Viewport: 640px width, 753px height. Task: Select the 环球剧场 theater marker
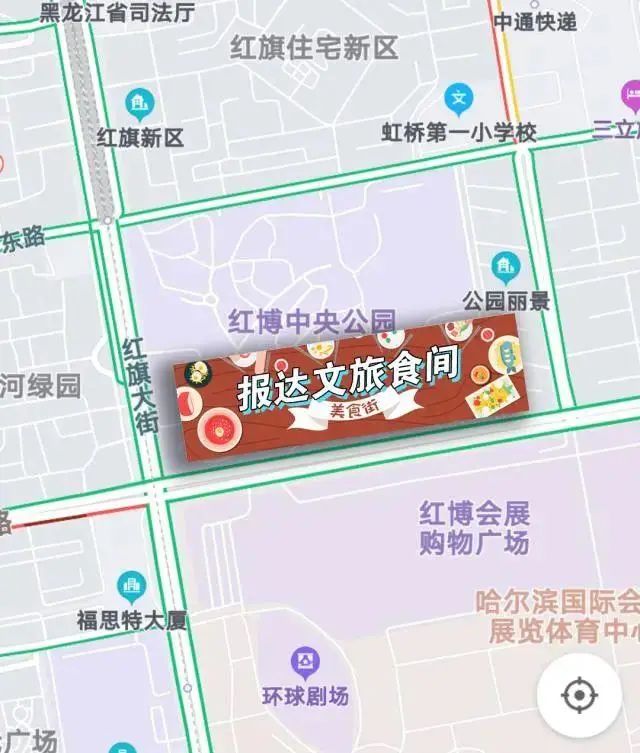tap(305, 662)
